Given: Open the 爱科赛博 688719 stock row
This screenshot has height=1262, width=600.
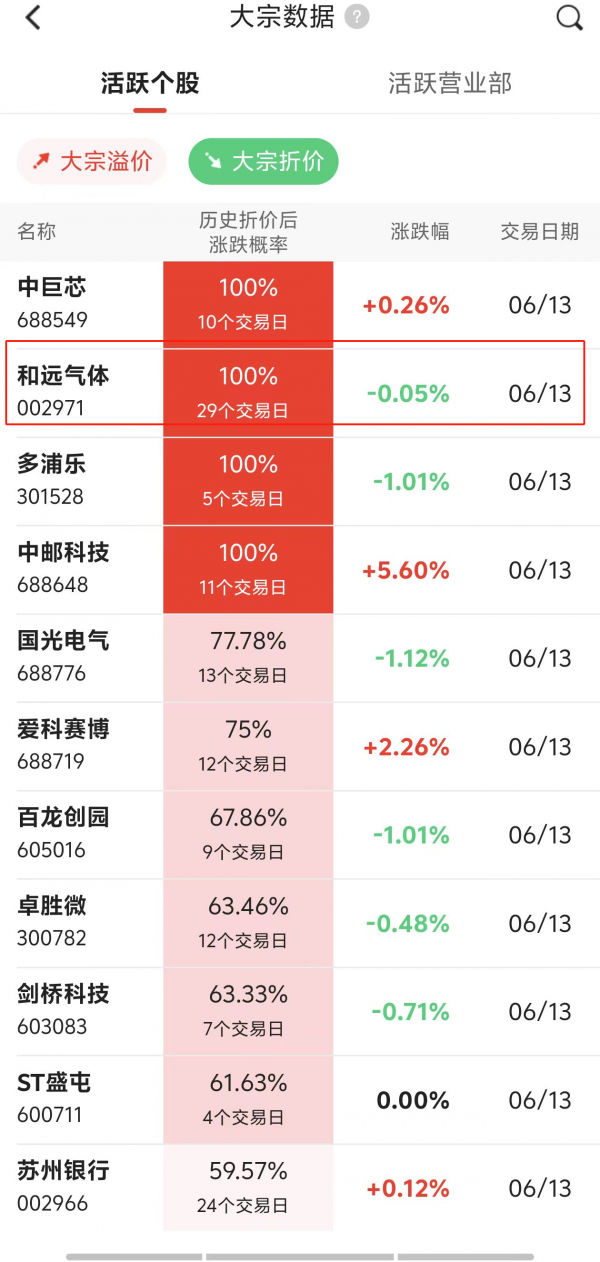Looking at the screenshot, I should click(x=300, y=746).
